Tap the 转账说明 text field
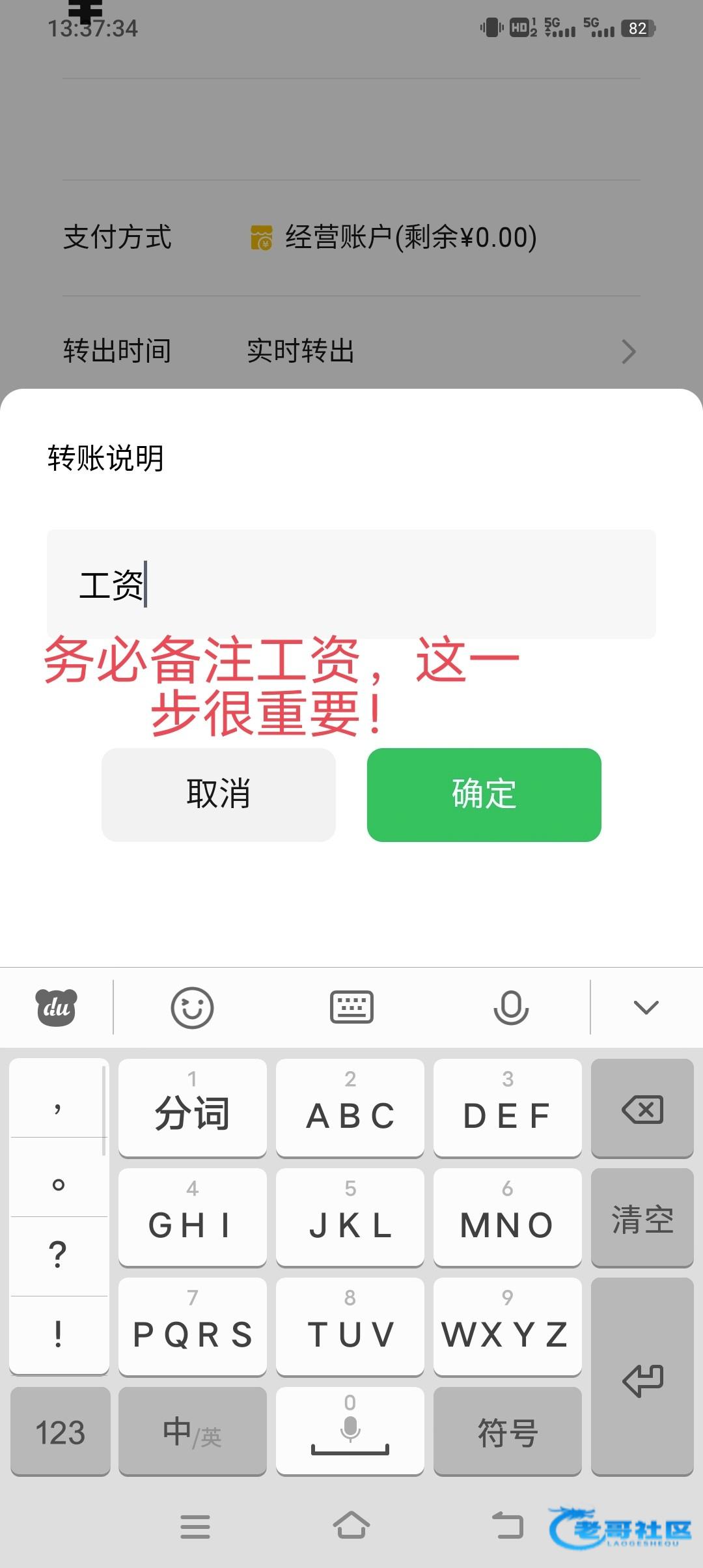 (x=351, y=583)
